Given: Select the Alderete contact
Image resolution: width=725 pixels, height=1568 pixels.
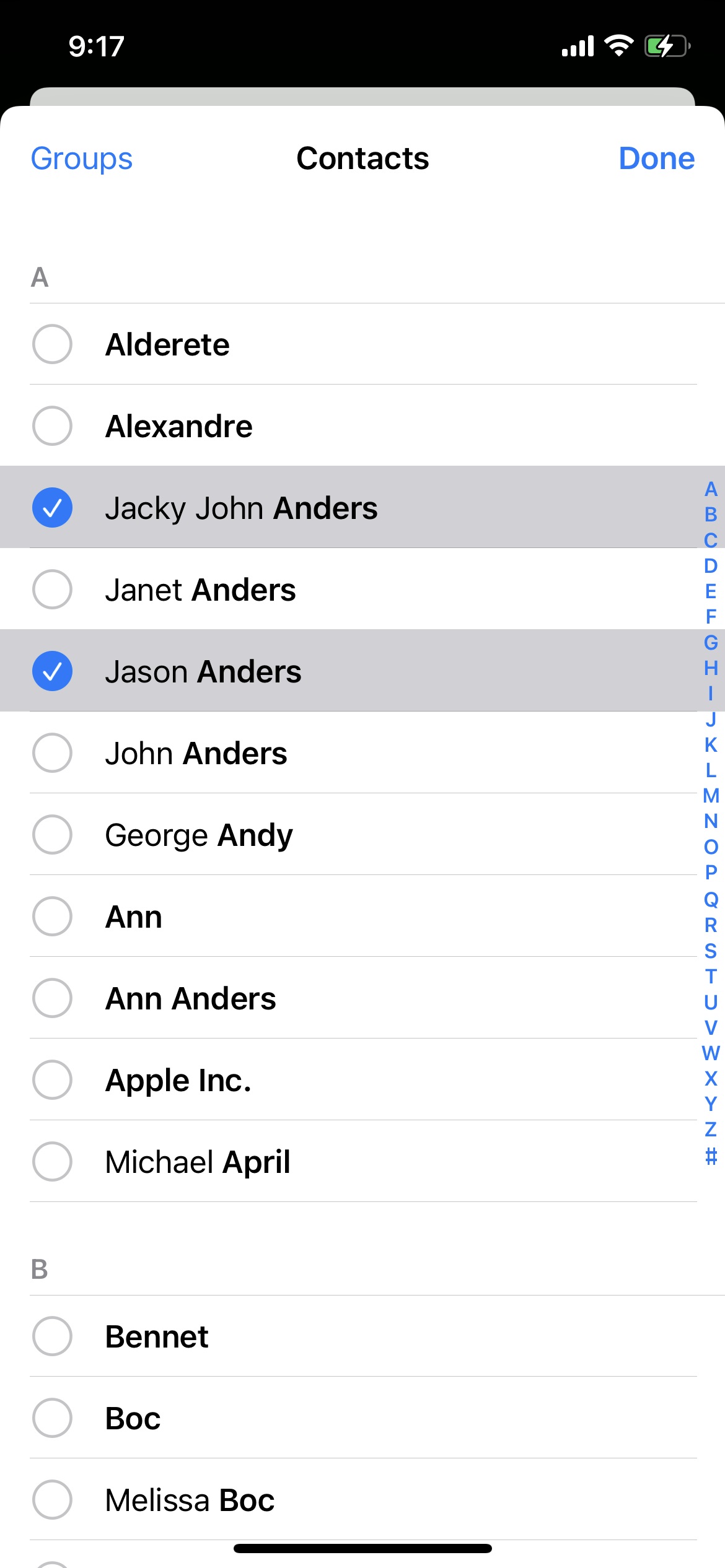Looking at the screenshot, I should (362, 344).
